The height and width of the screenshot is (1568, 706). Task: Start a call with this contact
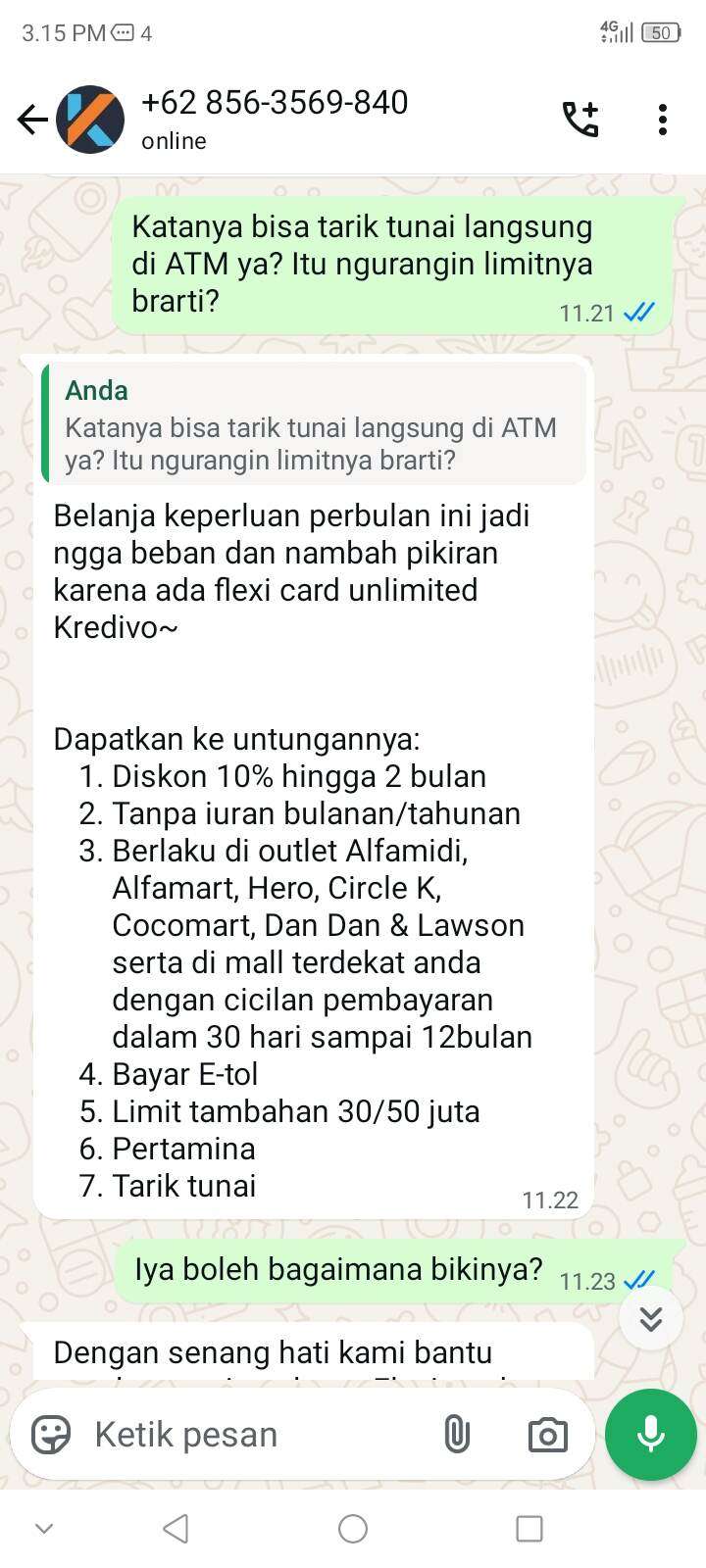[580, 119]
